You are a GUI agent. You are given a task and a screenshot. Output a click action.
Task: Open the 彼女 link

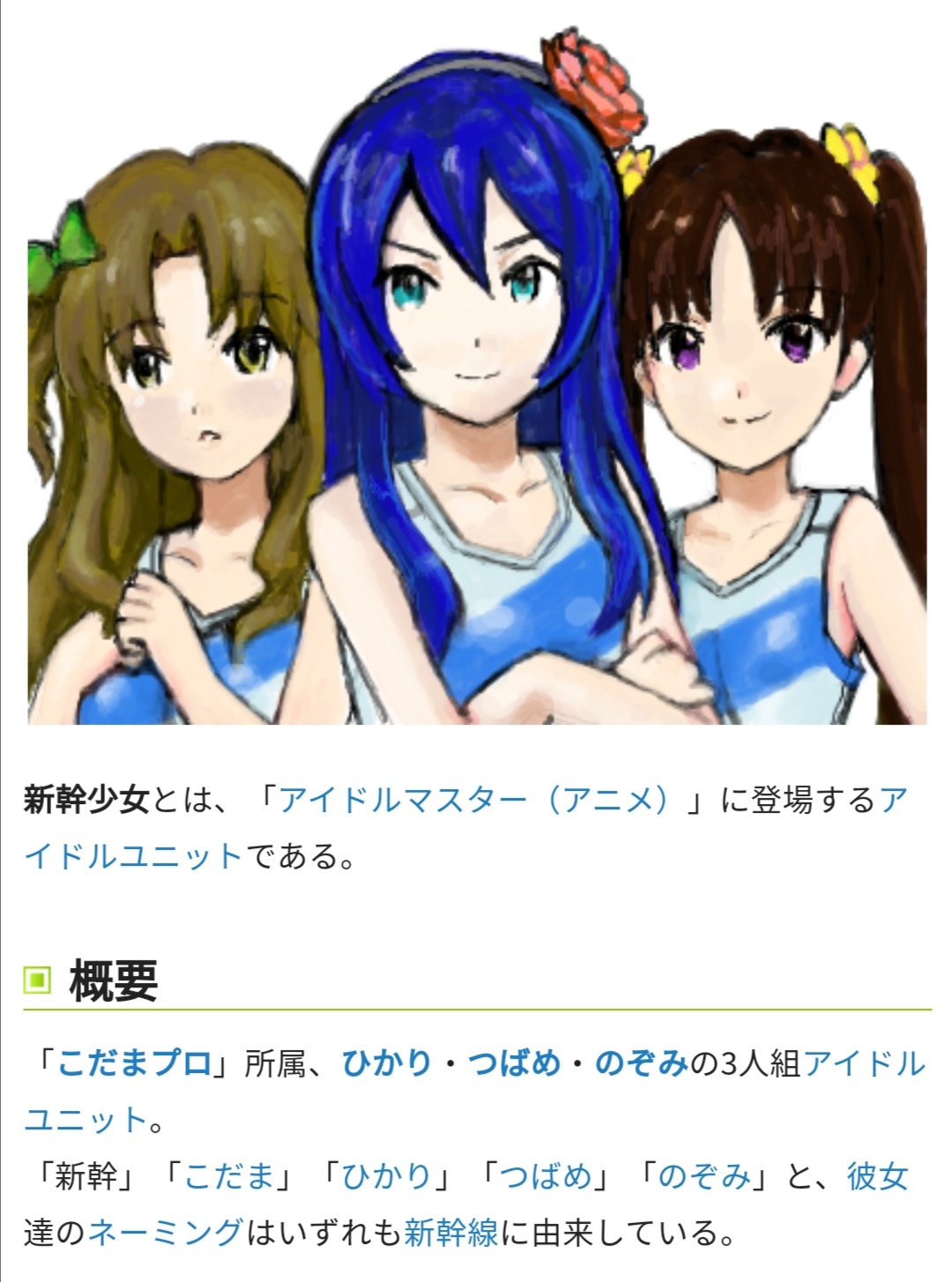tap(877, 1176)
